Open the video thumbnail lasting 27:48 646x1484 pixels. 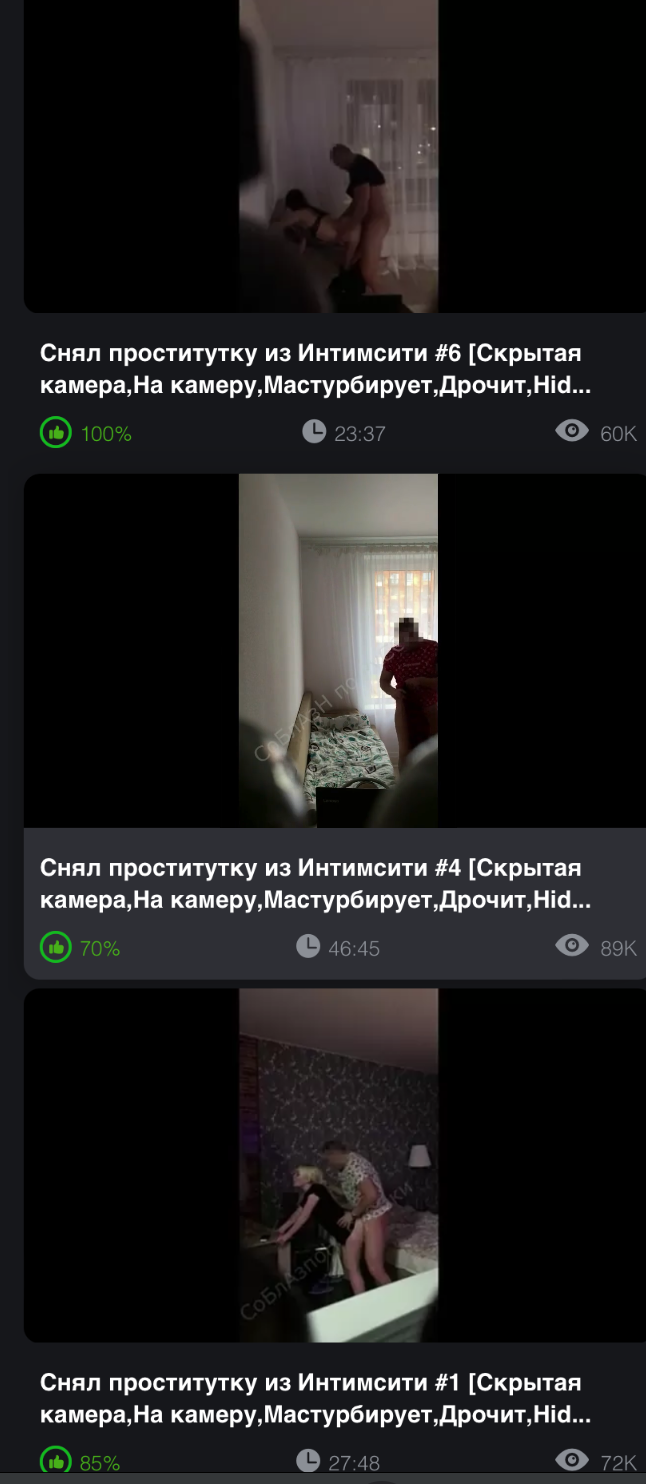pos(337,1165)
